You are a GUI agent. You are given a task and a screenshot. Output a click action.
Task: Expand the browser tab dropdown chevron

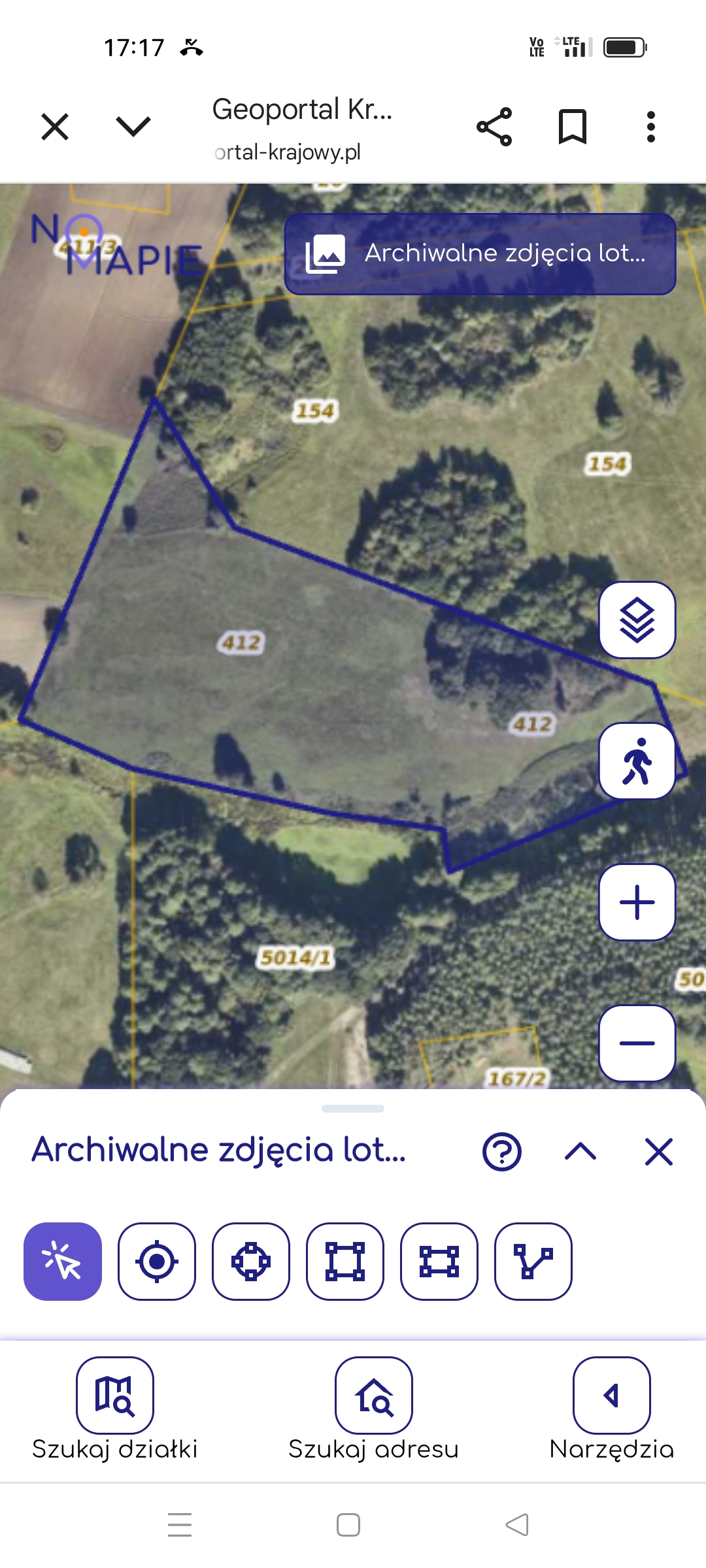(x=133, y=125)
